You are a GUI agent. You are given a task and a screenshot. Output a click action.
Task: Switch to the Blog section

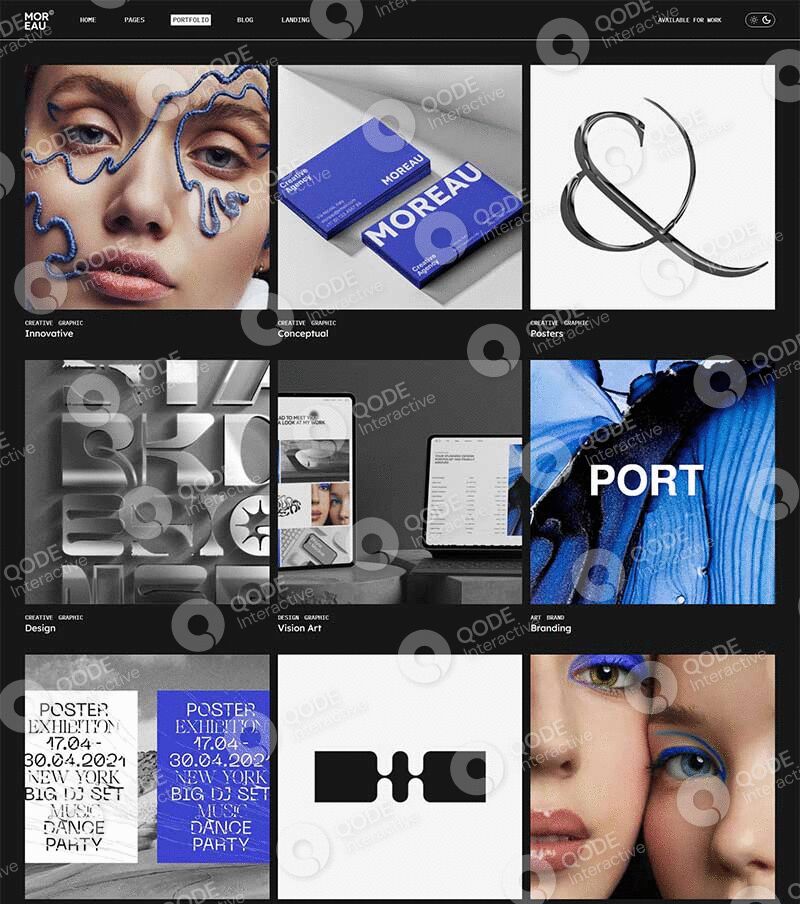pos(245,20)
